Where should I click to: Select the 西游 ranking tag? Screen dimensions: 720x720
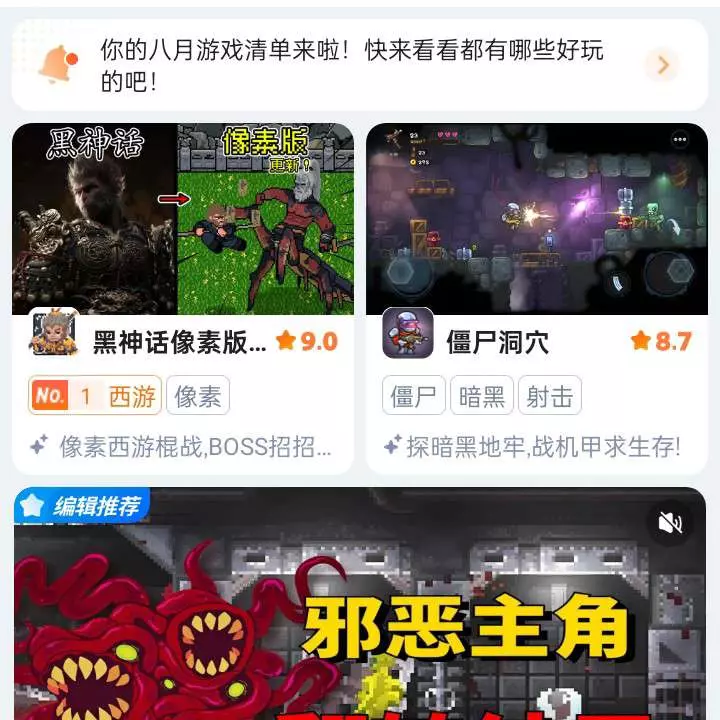[x=95, y=397]
